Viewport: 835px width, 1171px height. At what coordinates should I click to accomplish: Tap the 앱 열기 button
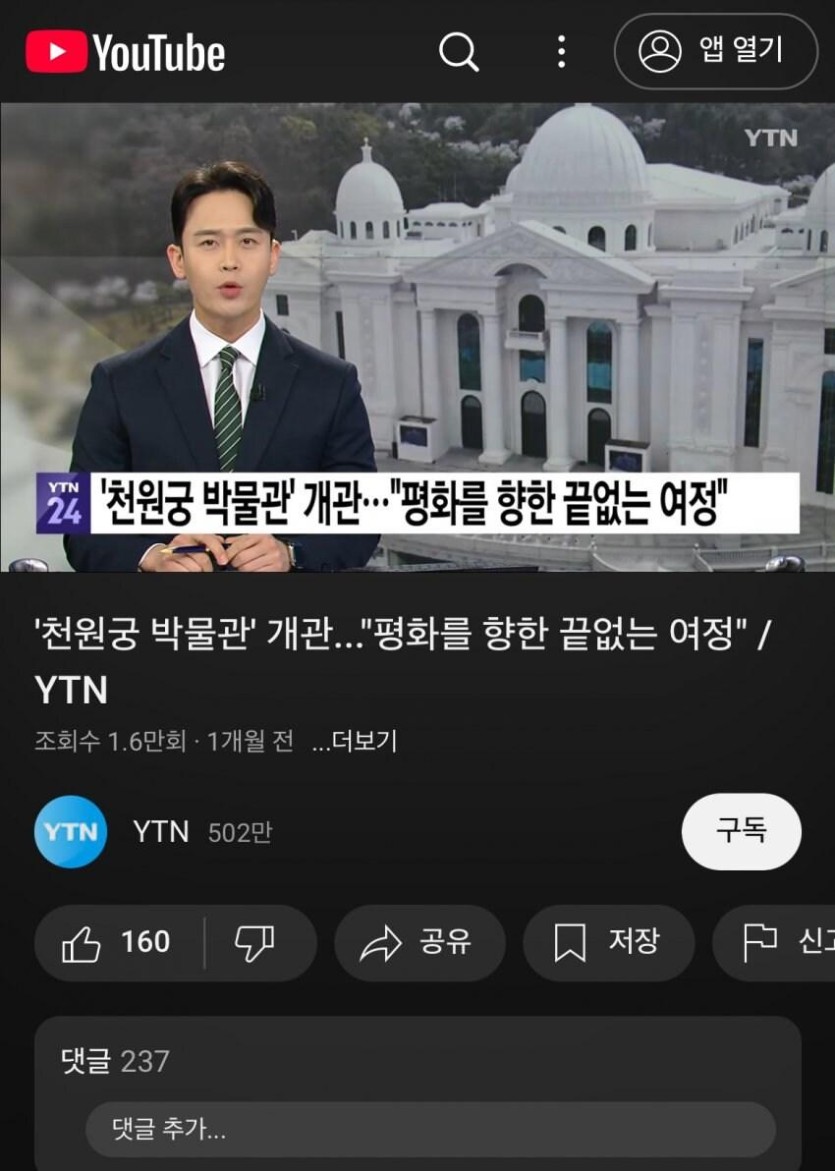point(715,52)
